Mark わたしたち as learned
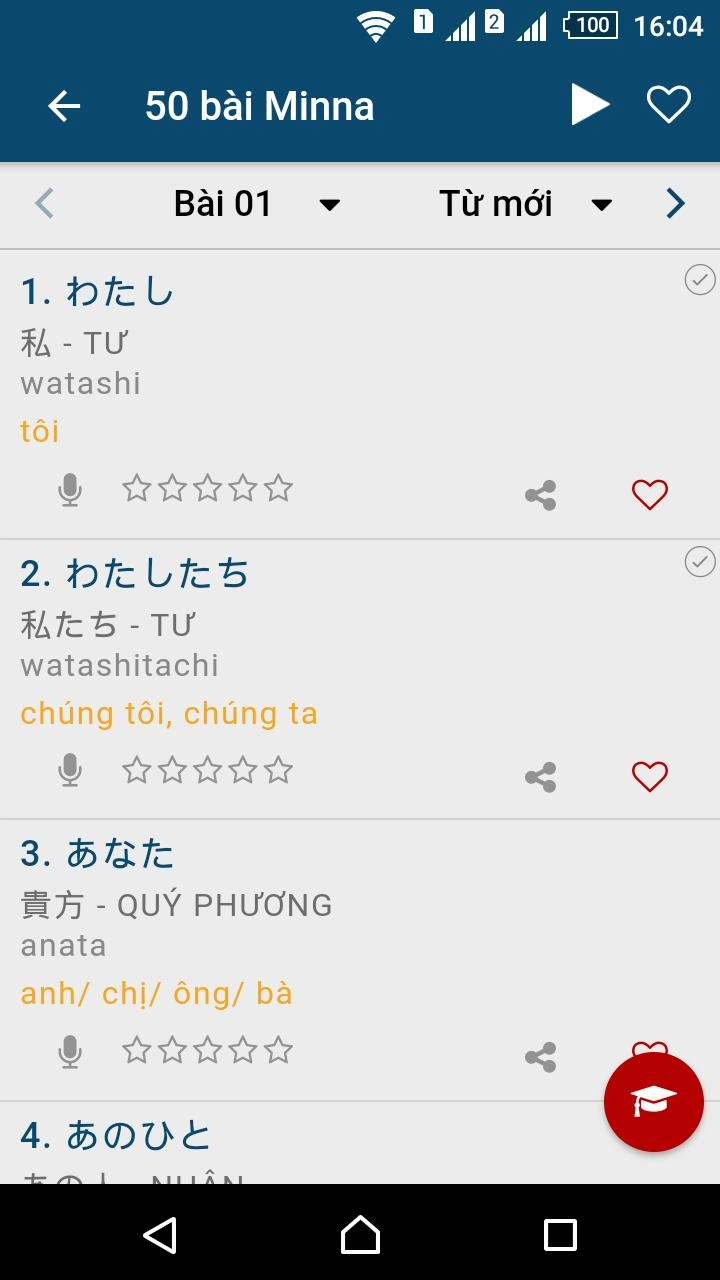The height and width of the screenshot is (1280, 720). point(700,562)
